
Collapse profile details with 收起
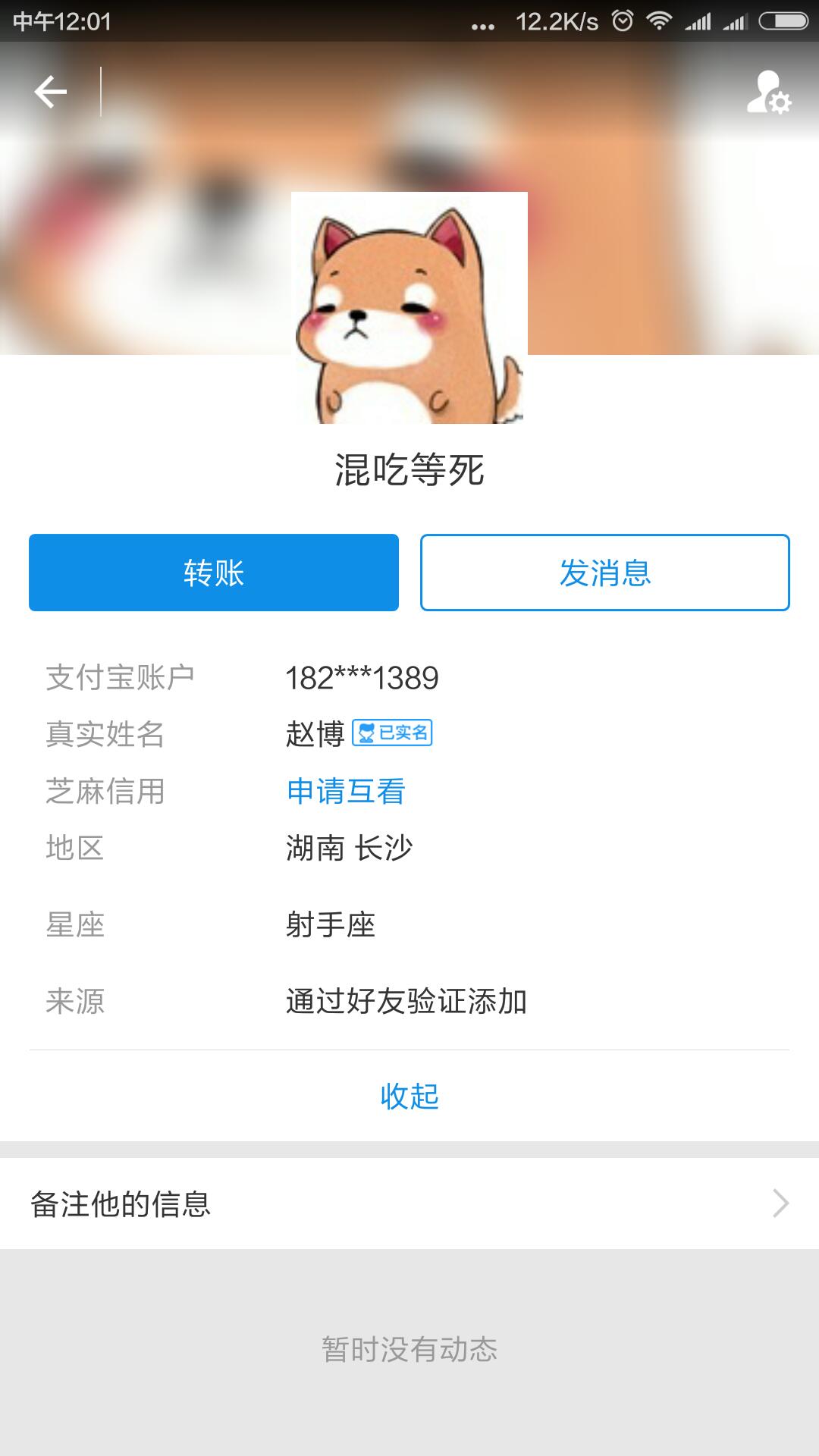[409, 1096]
